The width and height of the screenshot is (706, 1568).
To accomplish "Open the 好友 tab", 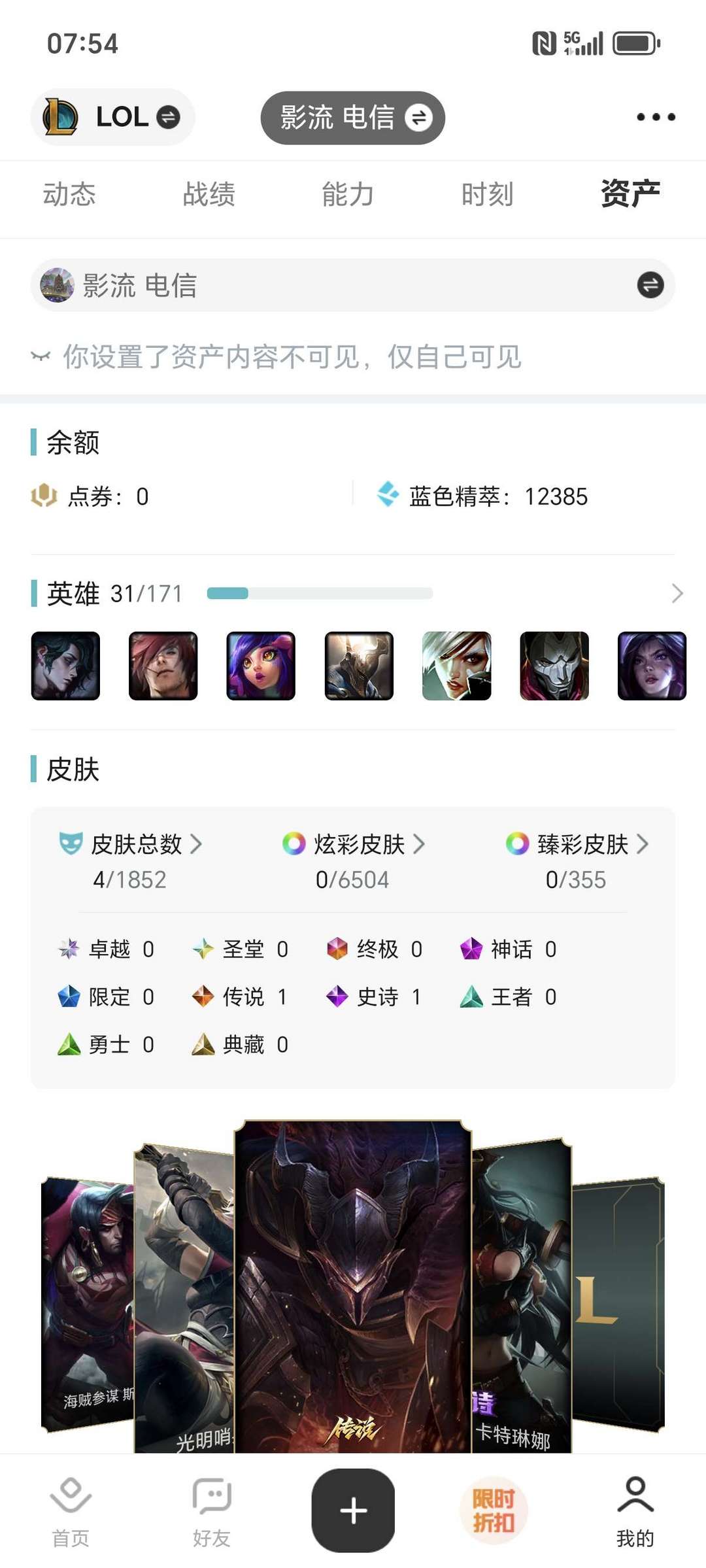I will pyautogui.click(x=212, y=1510).
